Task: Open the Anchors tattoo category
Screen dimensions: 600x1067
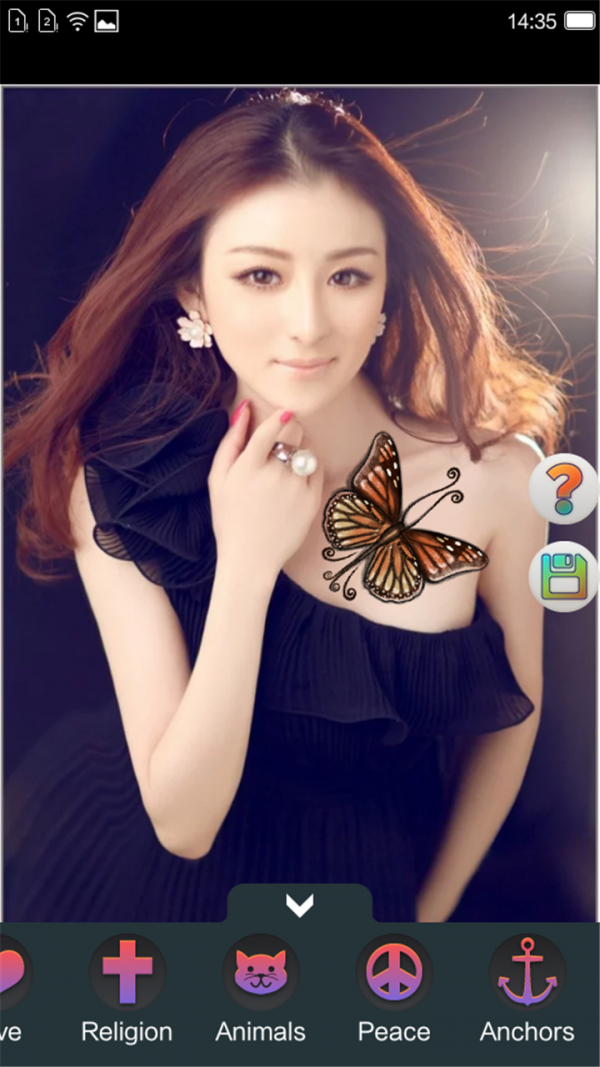Action: tap(527, 972)
